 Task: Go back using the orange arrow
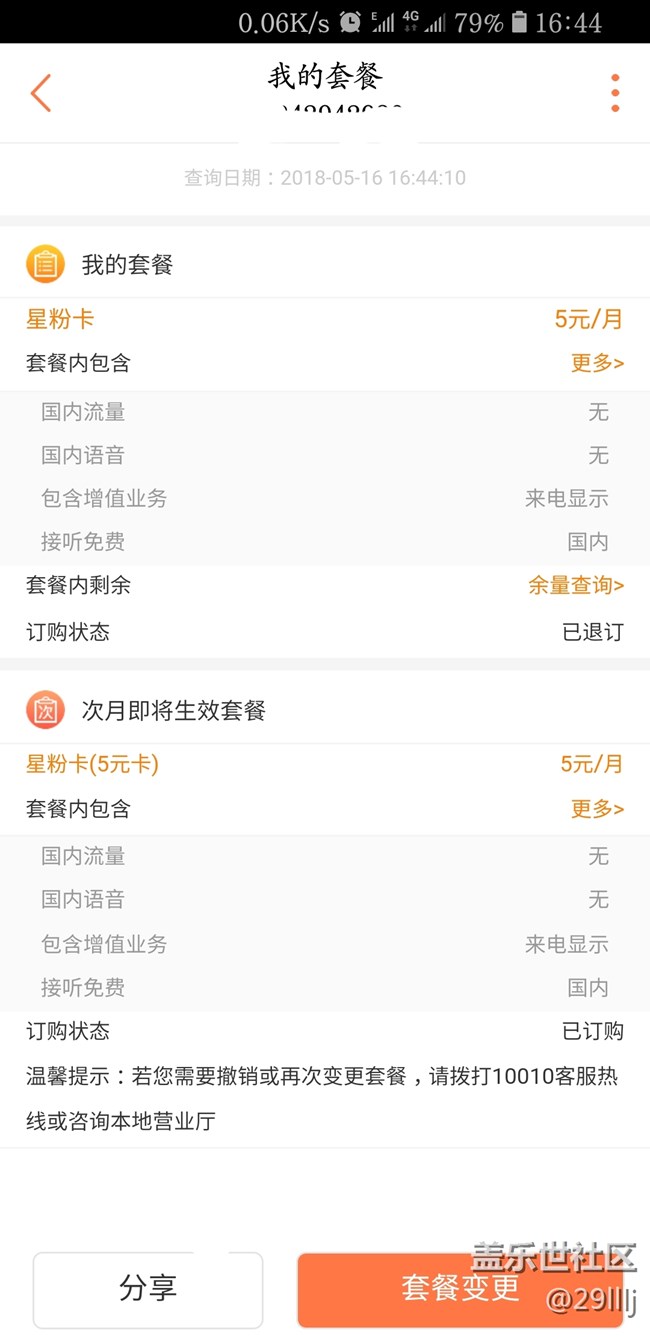point(40,93)
